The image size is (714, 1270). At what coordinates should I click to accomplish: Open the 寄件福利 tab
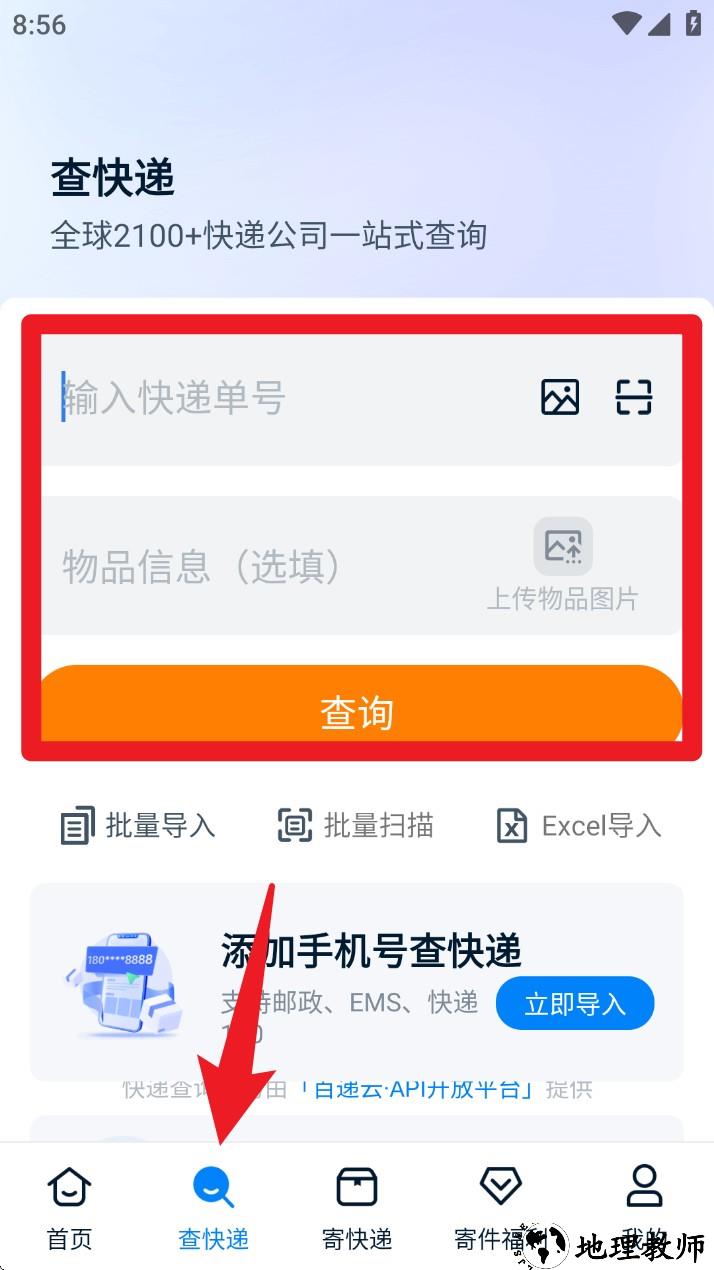499,1208
